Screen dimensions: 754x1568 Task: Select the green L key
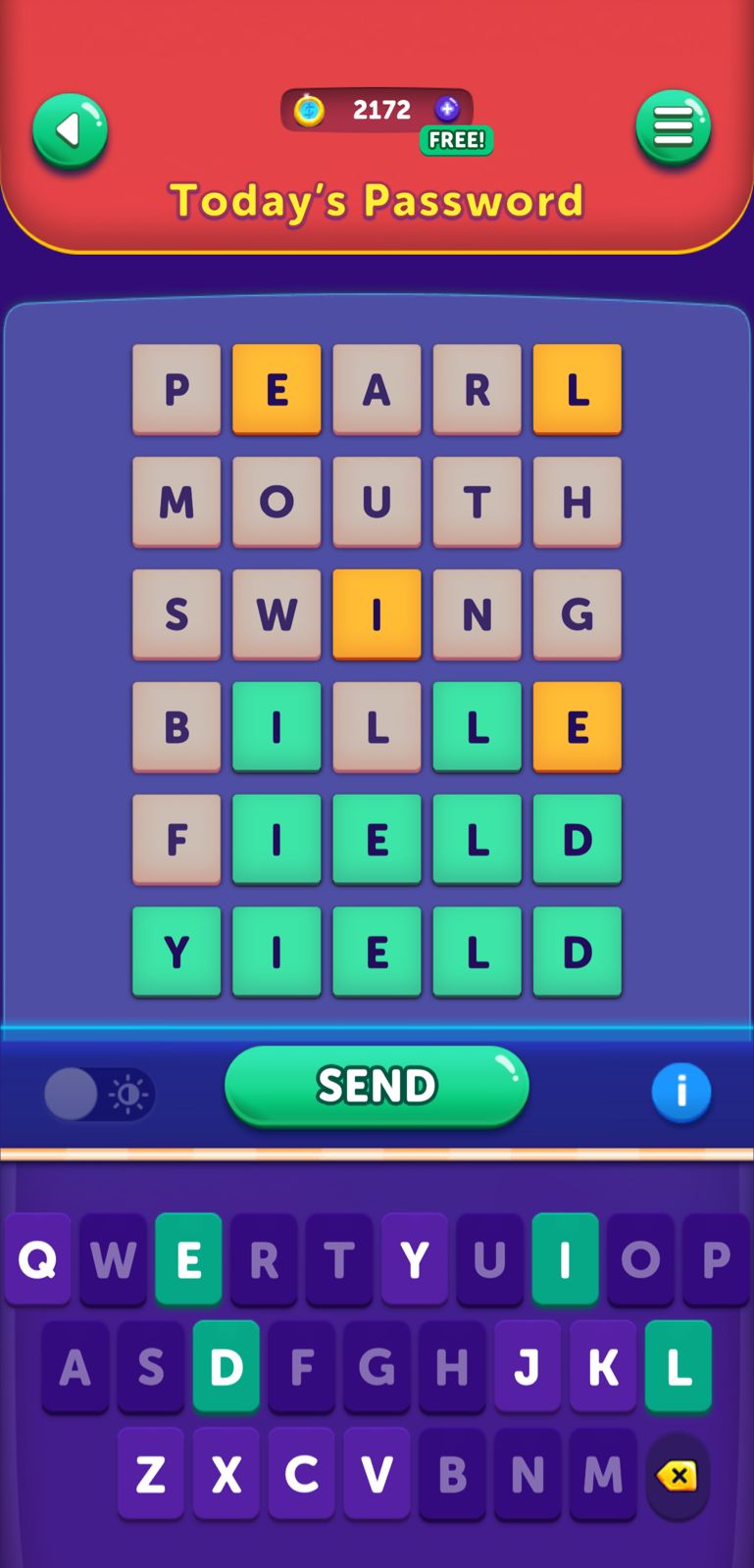[679, 1366]
